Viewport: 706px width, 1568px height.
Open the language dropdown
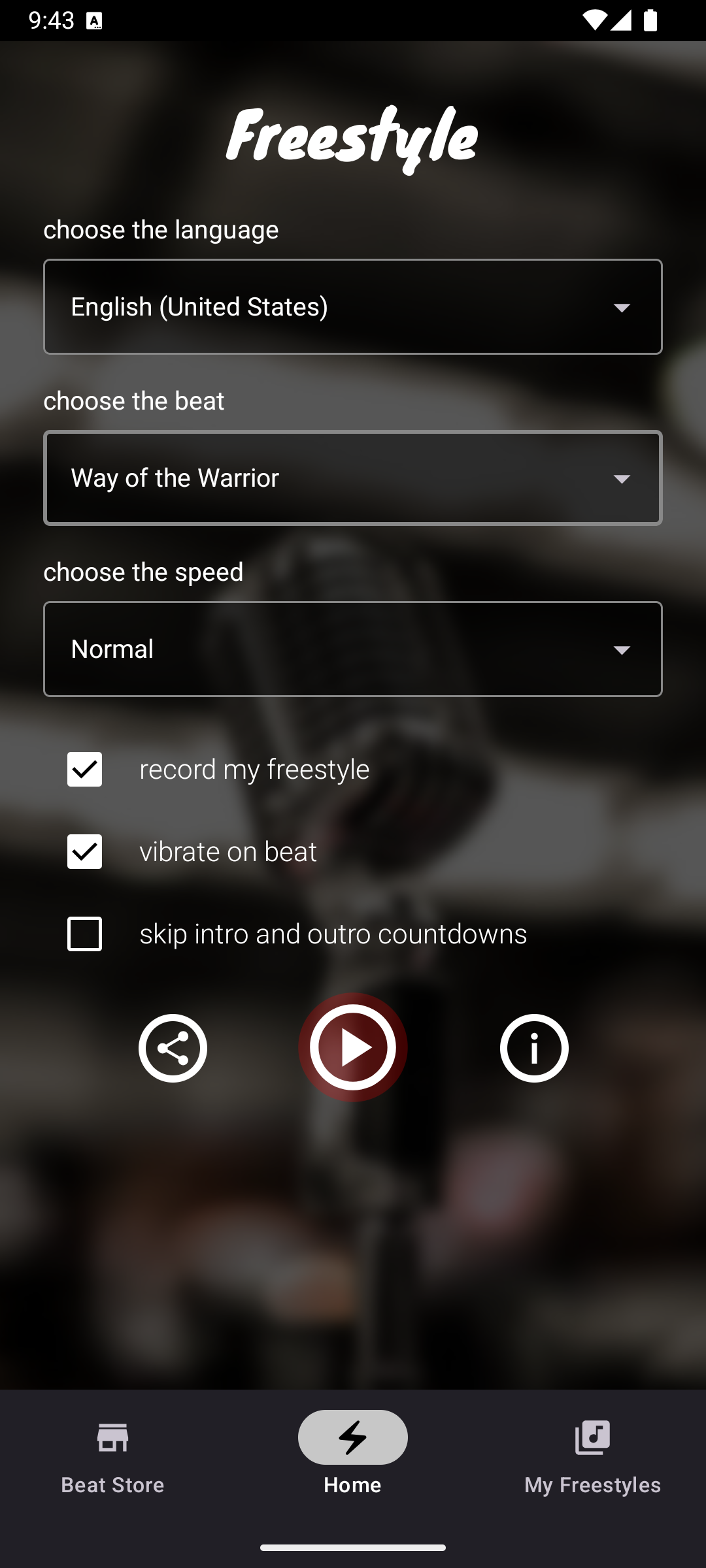pos(353,307)
